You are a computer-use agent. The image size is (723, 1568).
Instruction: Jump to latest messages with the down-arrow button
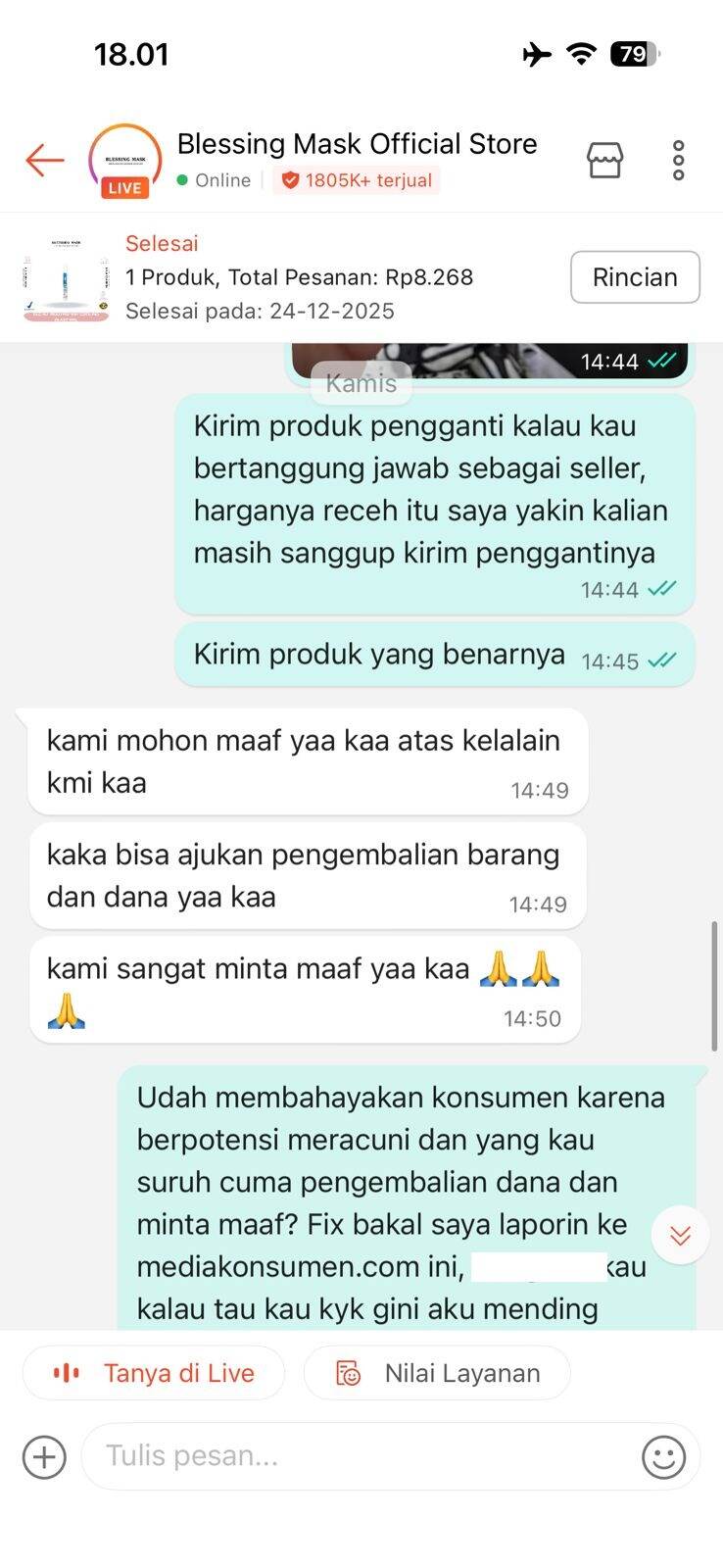pyautogui.click(x=680, y=1235)
